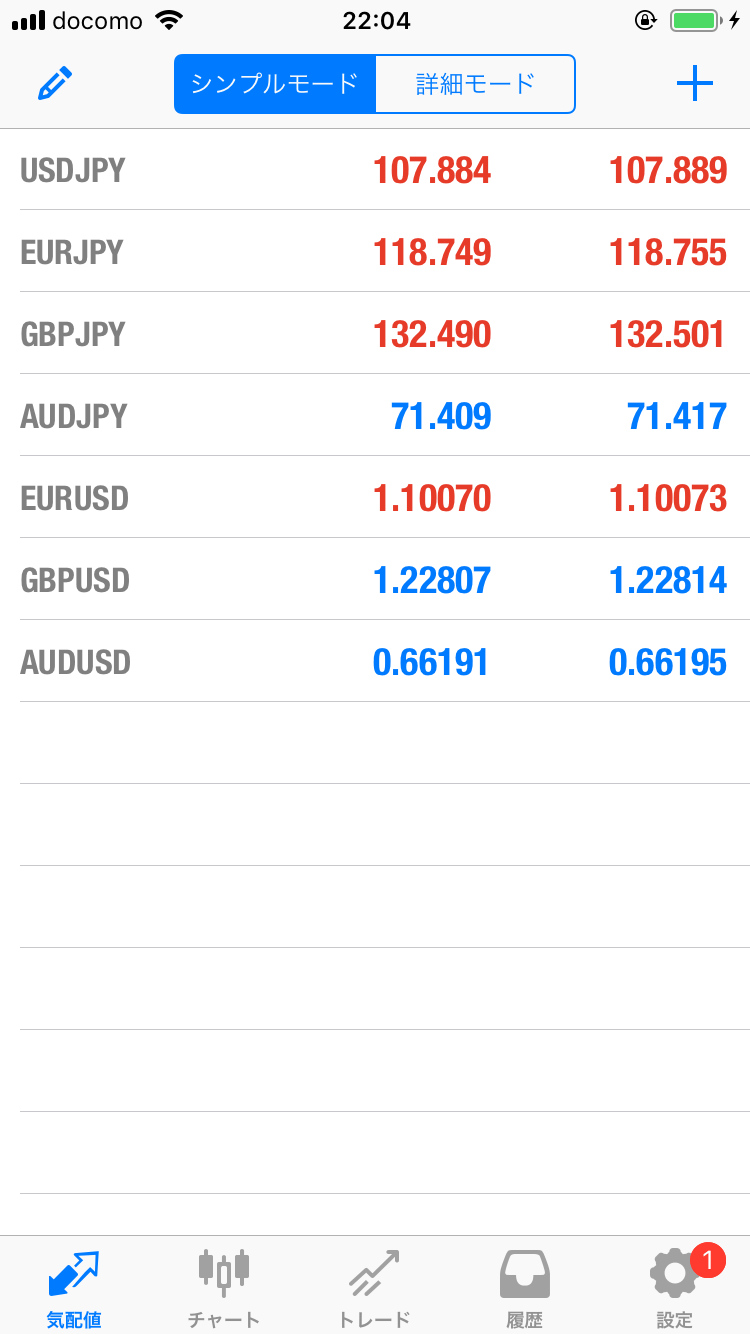Switch to the チャート tab

point(224,1286)
